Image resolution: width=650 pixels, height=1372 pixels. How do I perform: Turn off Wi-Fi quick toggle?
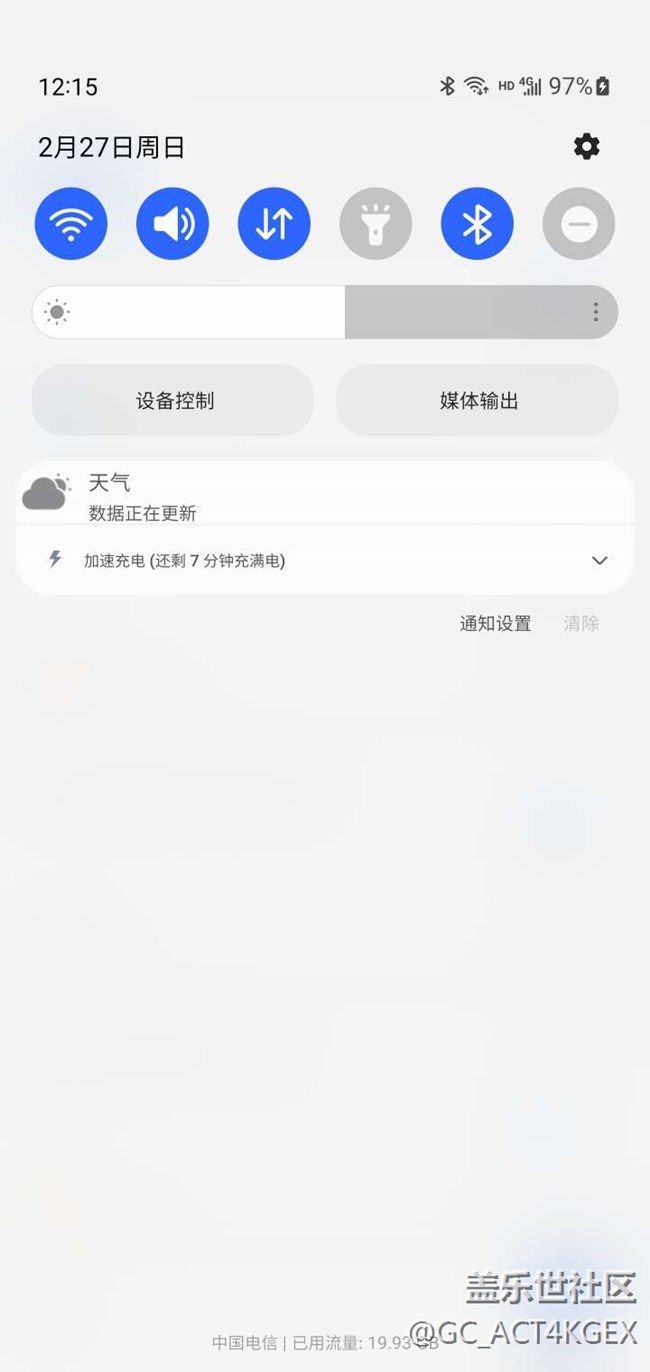coord(71,224)
